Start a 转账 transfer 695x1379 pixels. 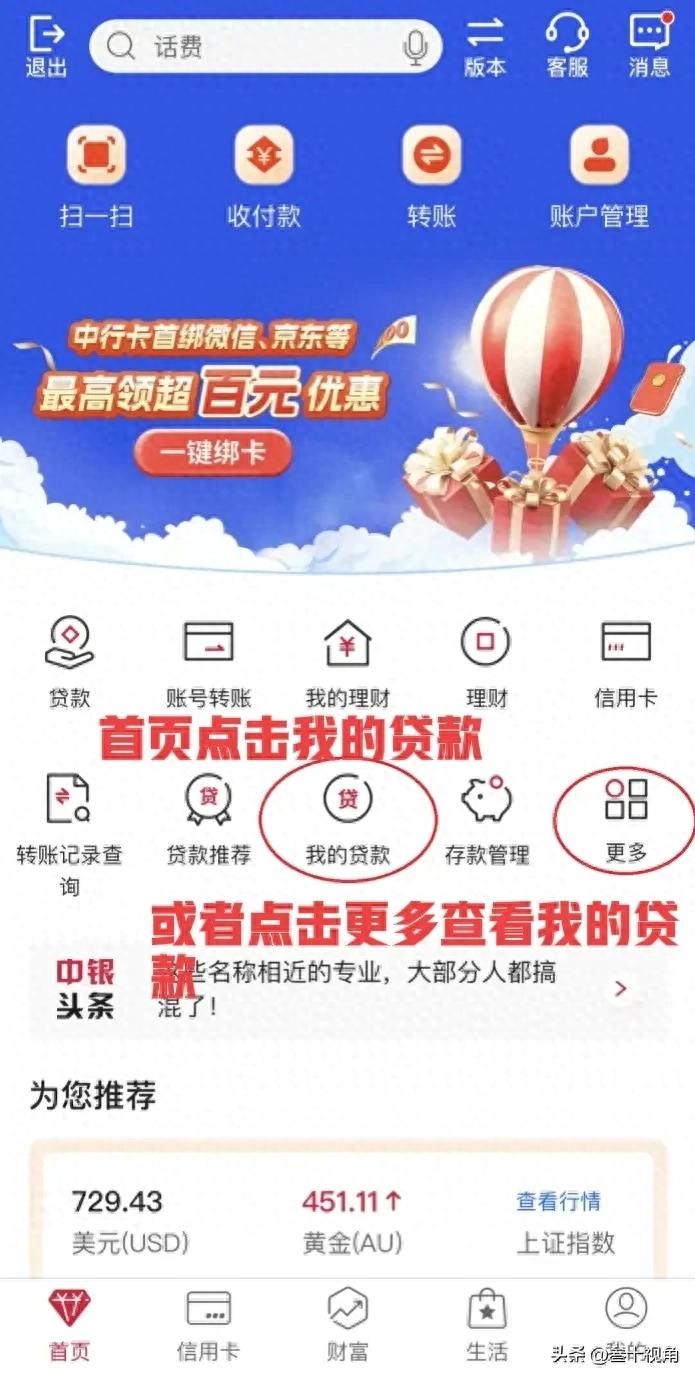point(431,174)
